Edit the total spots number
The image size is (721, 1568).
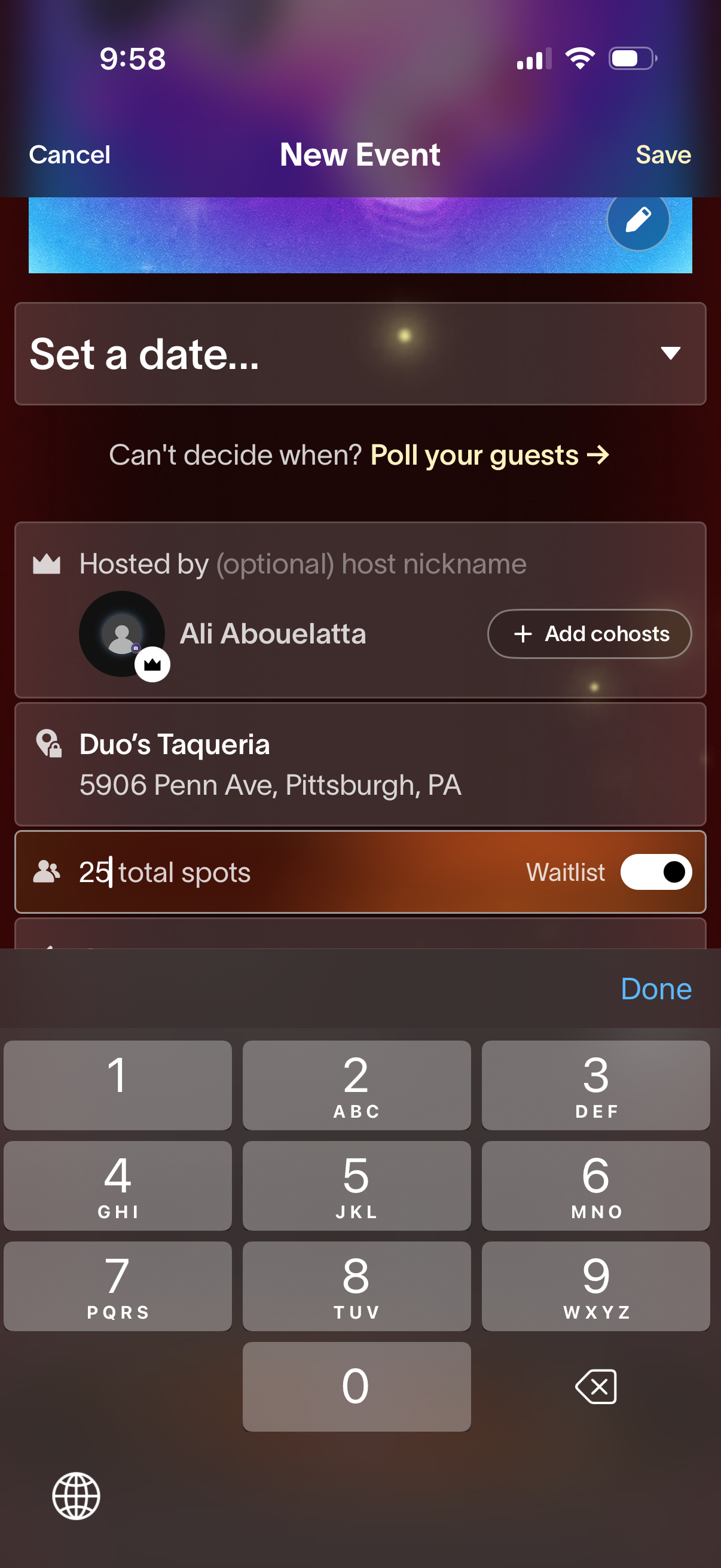coord(94,872)
